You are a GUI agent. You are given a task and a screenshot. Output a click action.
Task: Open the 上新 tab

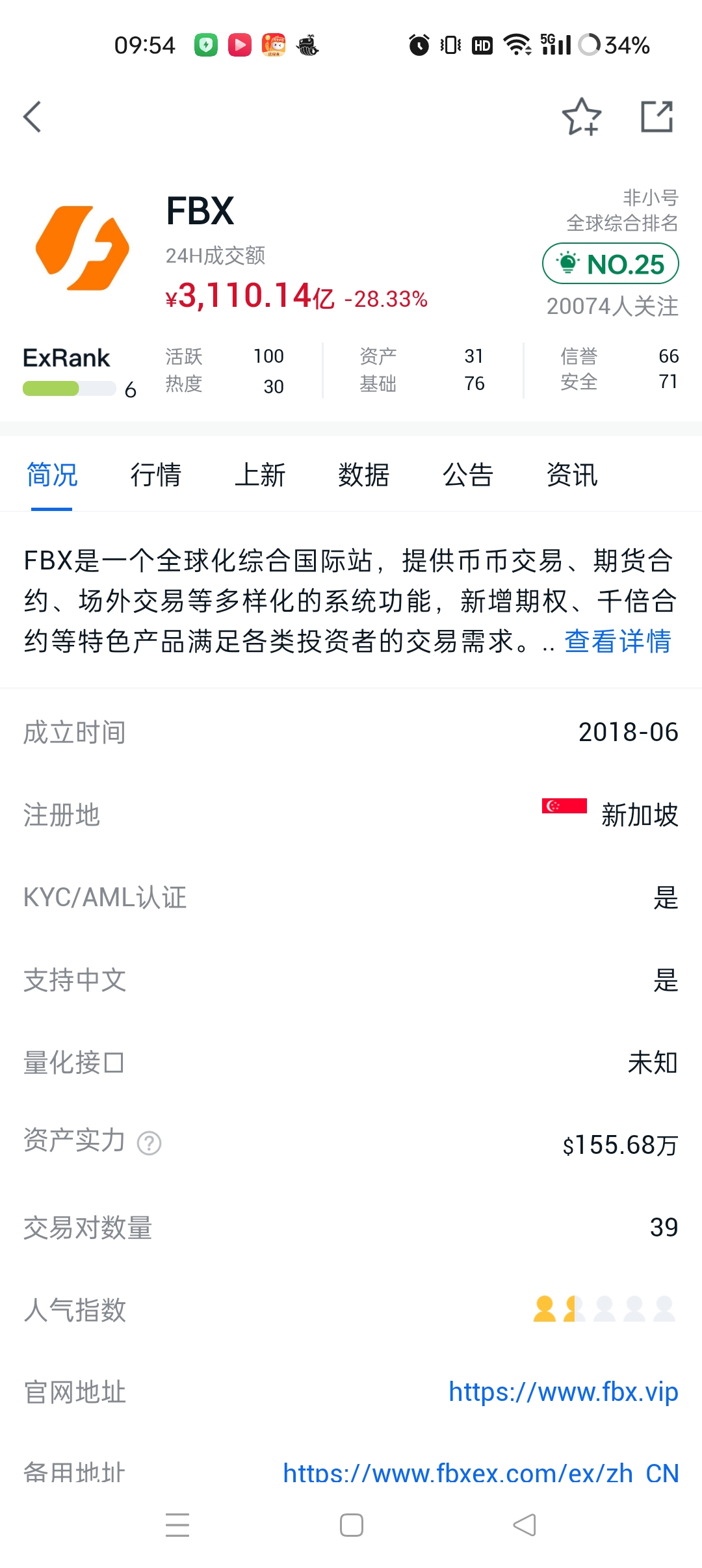[x=260, y=475]
